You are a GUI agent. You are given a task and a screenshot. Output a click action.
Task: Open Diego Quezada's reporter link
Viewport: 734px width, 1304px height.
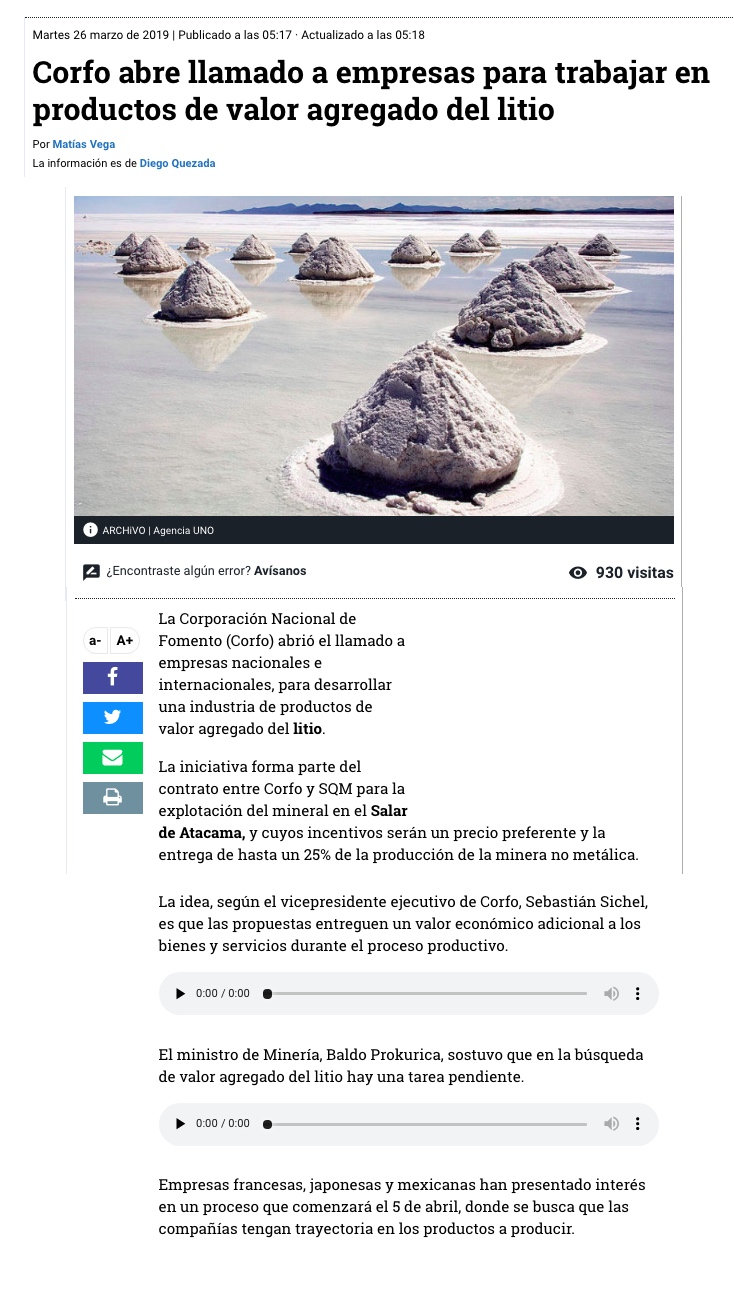[177, 163]
